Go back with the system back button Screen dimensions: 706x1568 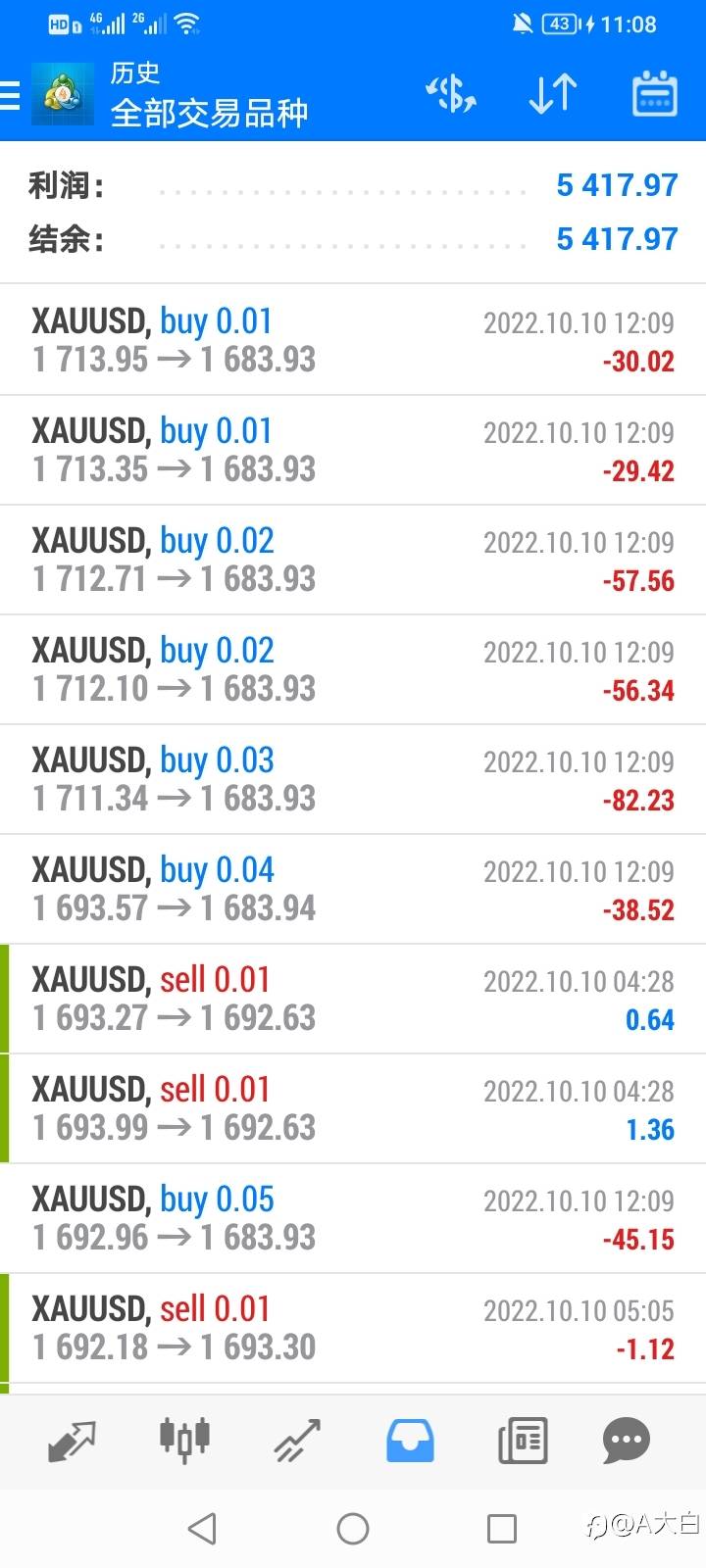click(x=202, y=1528)
